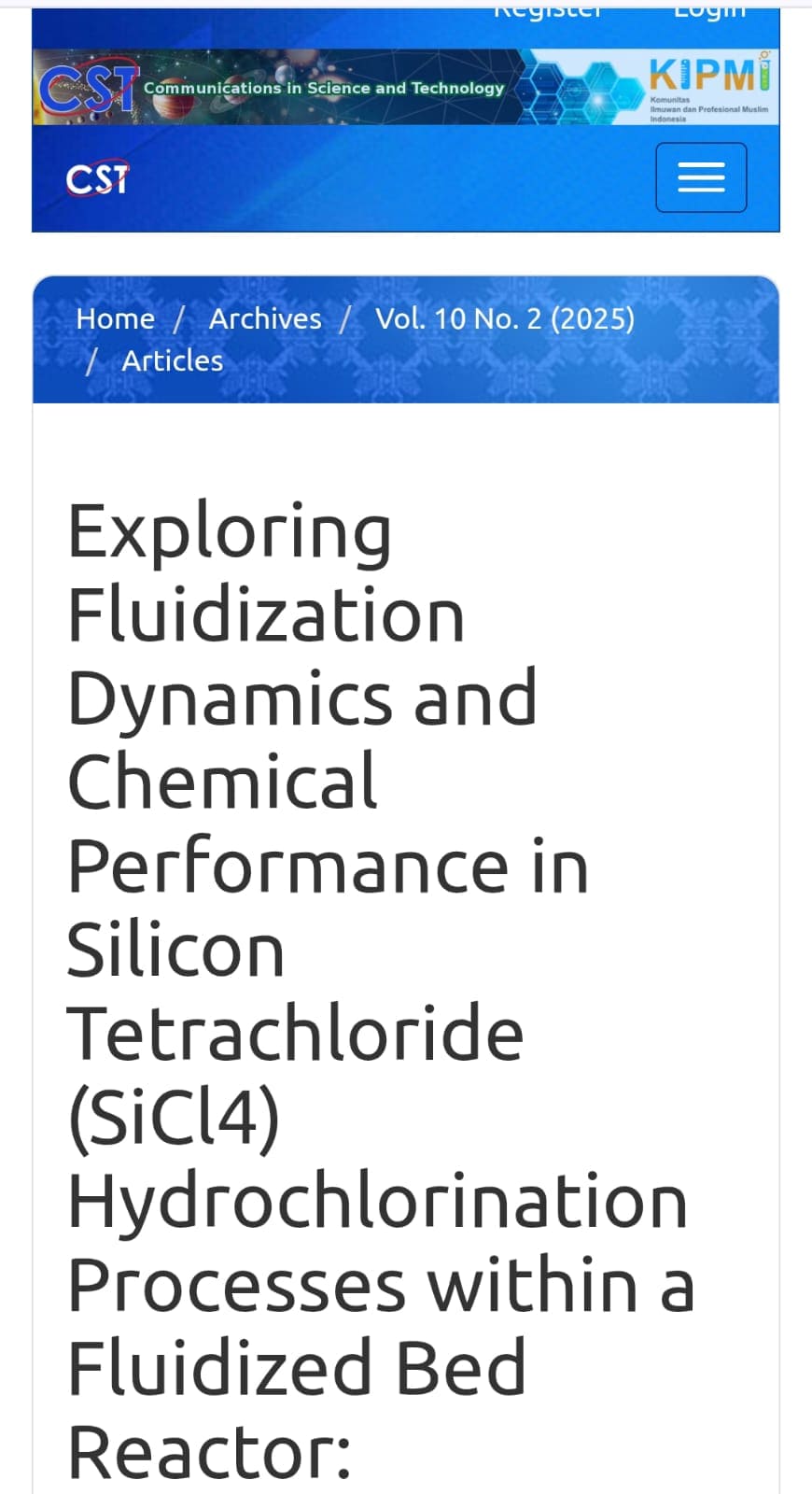Go to Home breadcrumb
The image size is (812, 1494).
click(115, 318)
